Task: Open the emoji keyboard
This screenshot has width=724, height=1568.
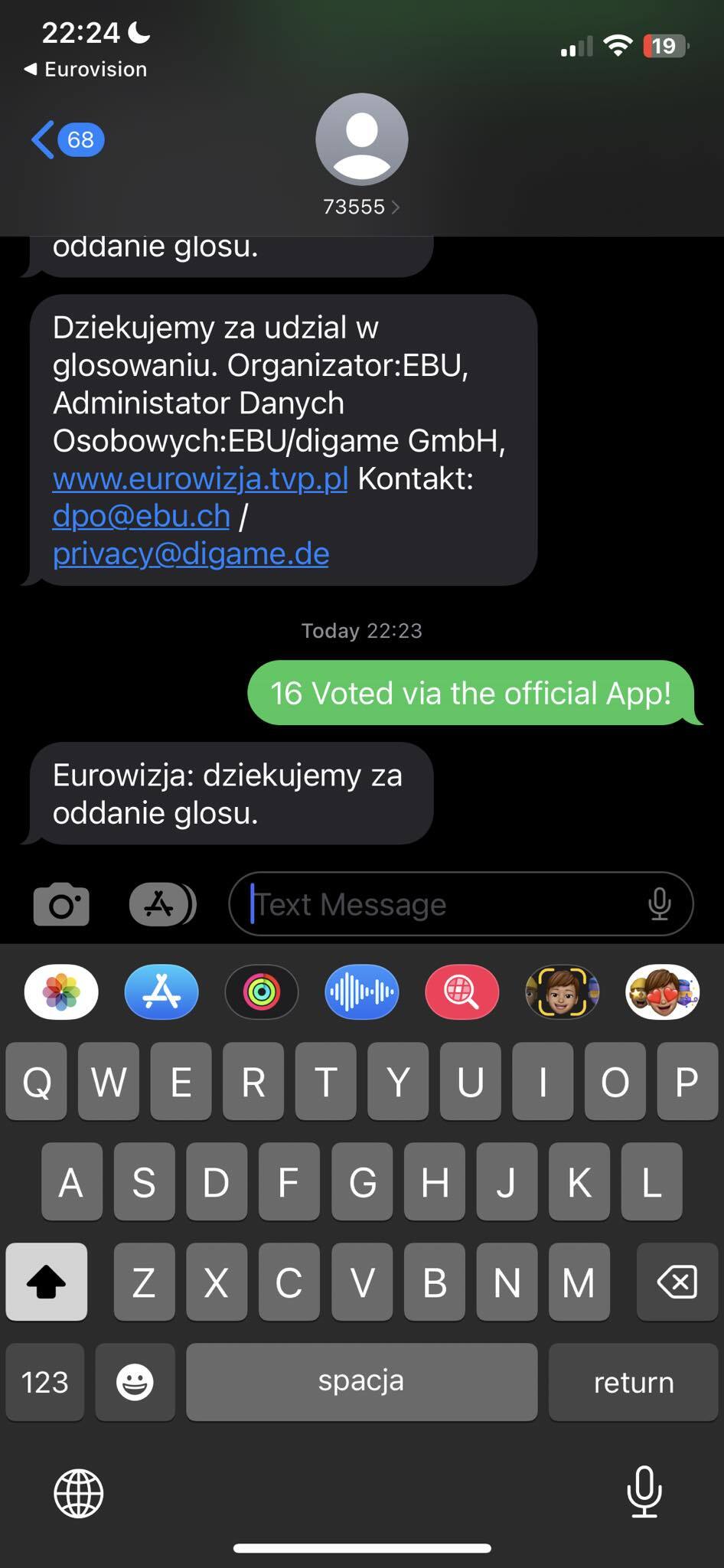Action: [135, 1383]
